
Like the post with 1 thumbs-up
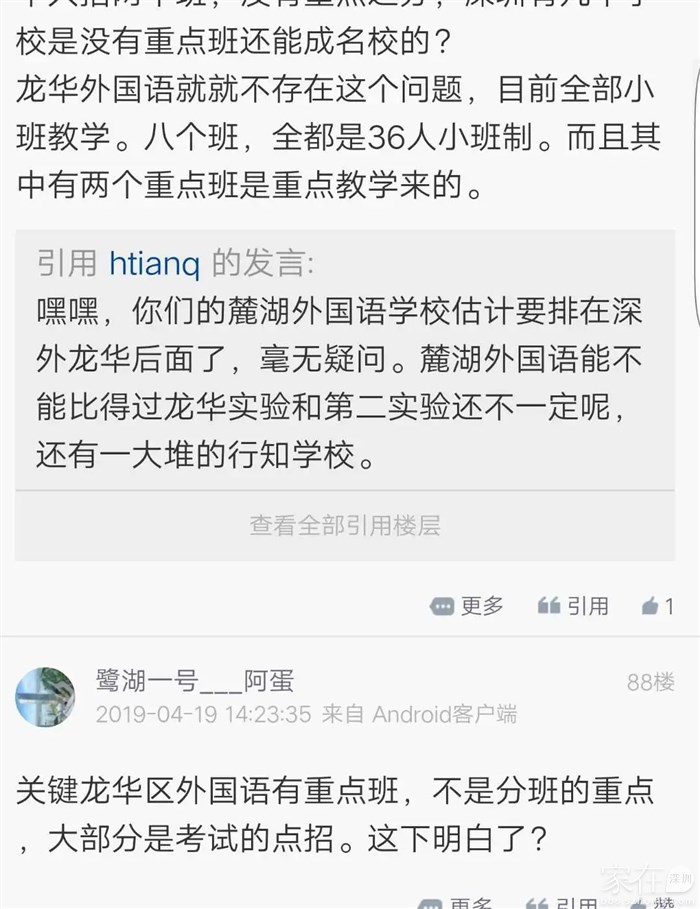click(x=658, y=606)
